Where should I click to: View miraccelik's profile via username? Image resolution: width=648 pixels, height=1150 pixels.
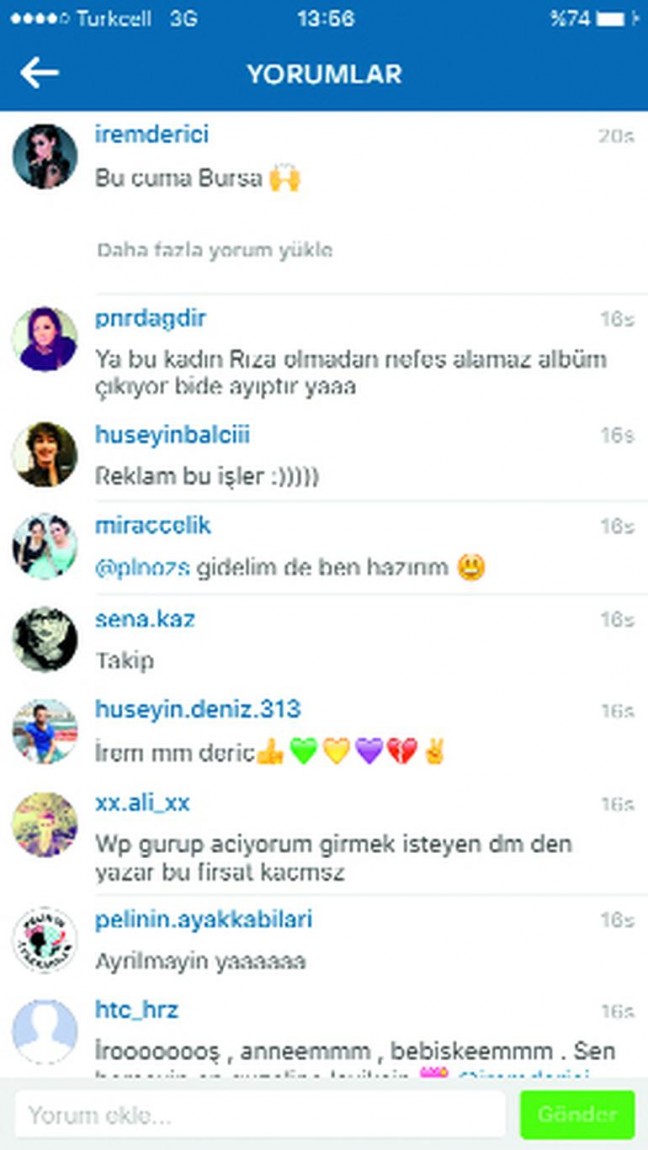tap(152, 526)
